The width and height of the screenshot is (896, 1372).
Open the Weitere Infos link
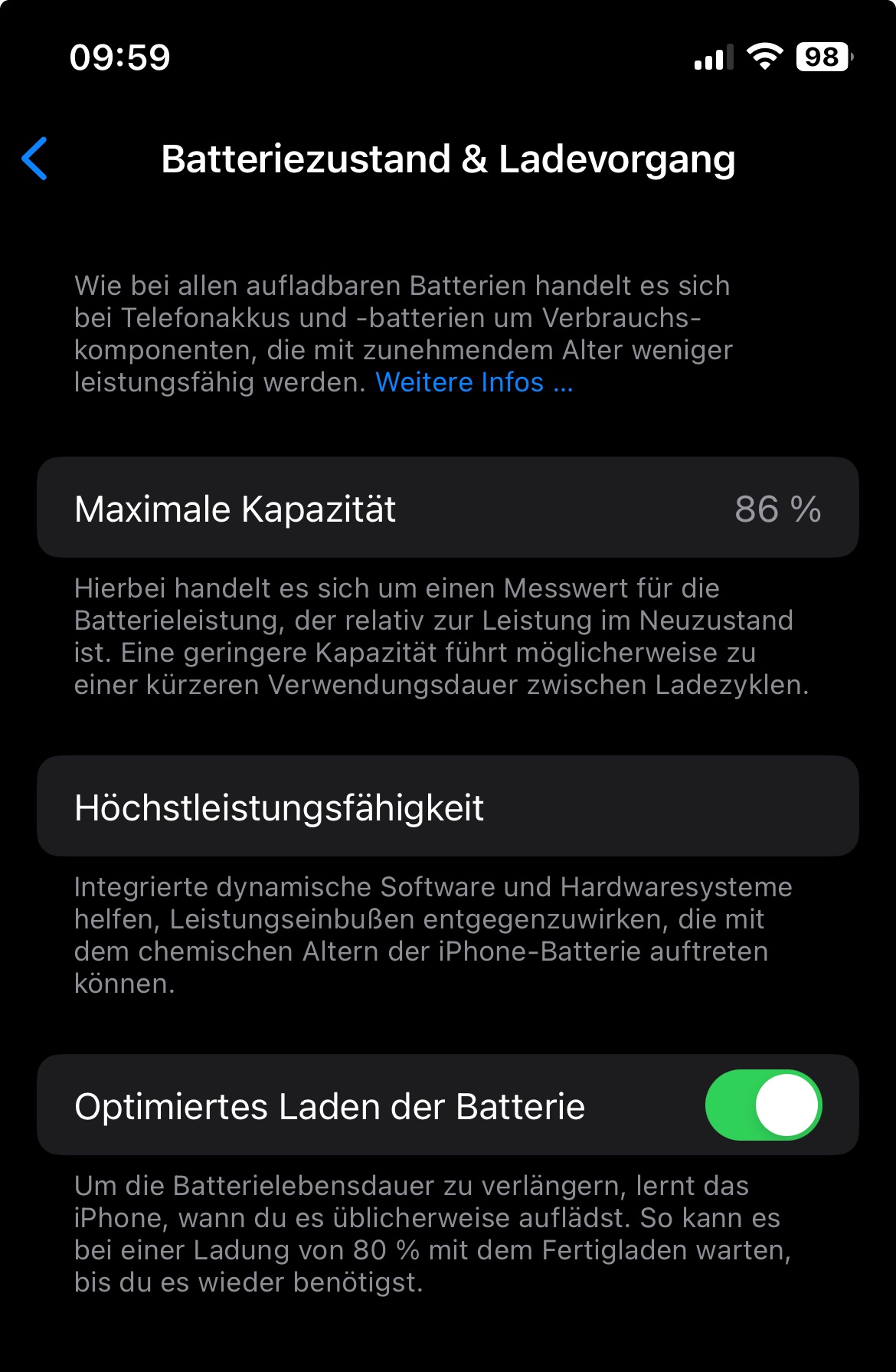coord(473,382)
